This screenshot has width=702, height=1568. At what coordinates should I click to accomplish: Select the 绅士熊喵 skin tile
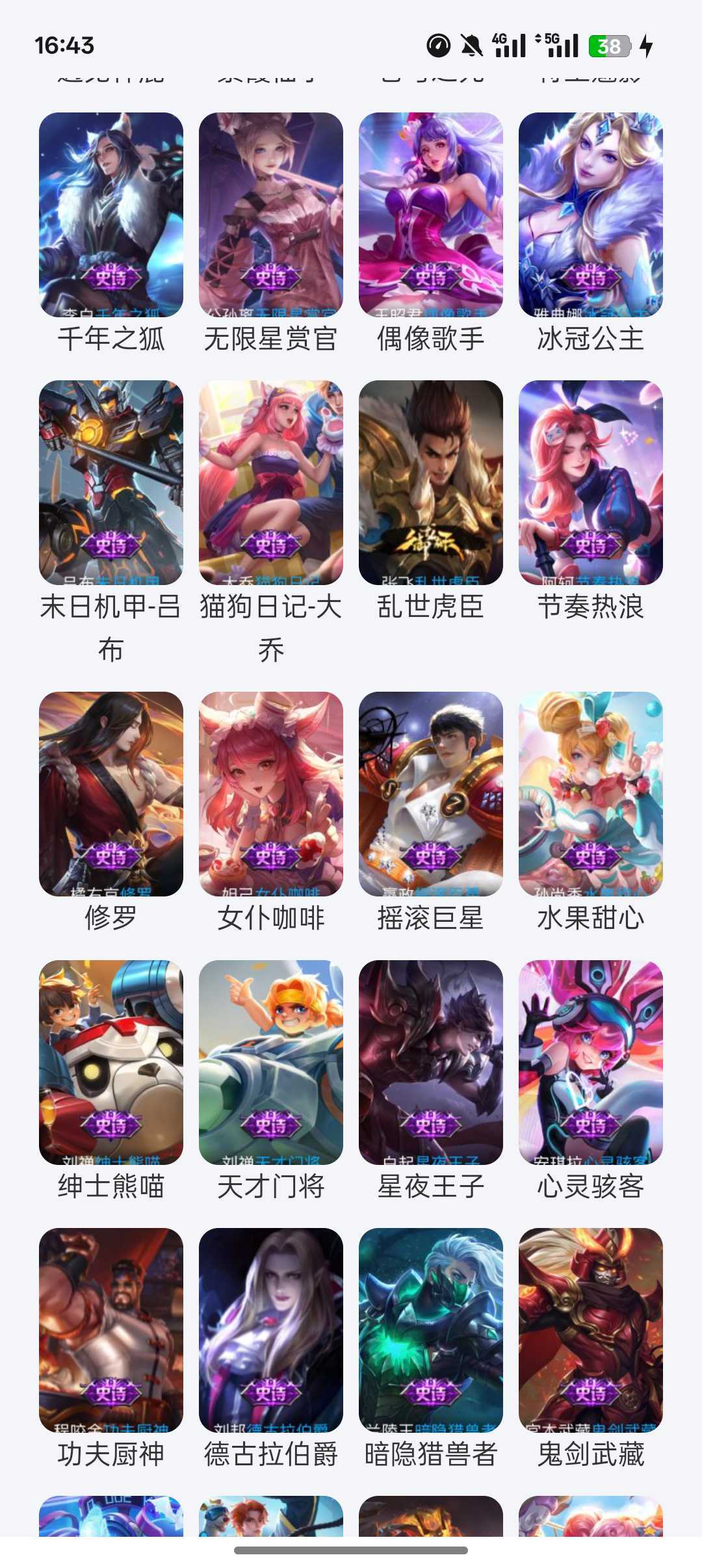click(111, 1062)
